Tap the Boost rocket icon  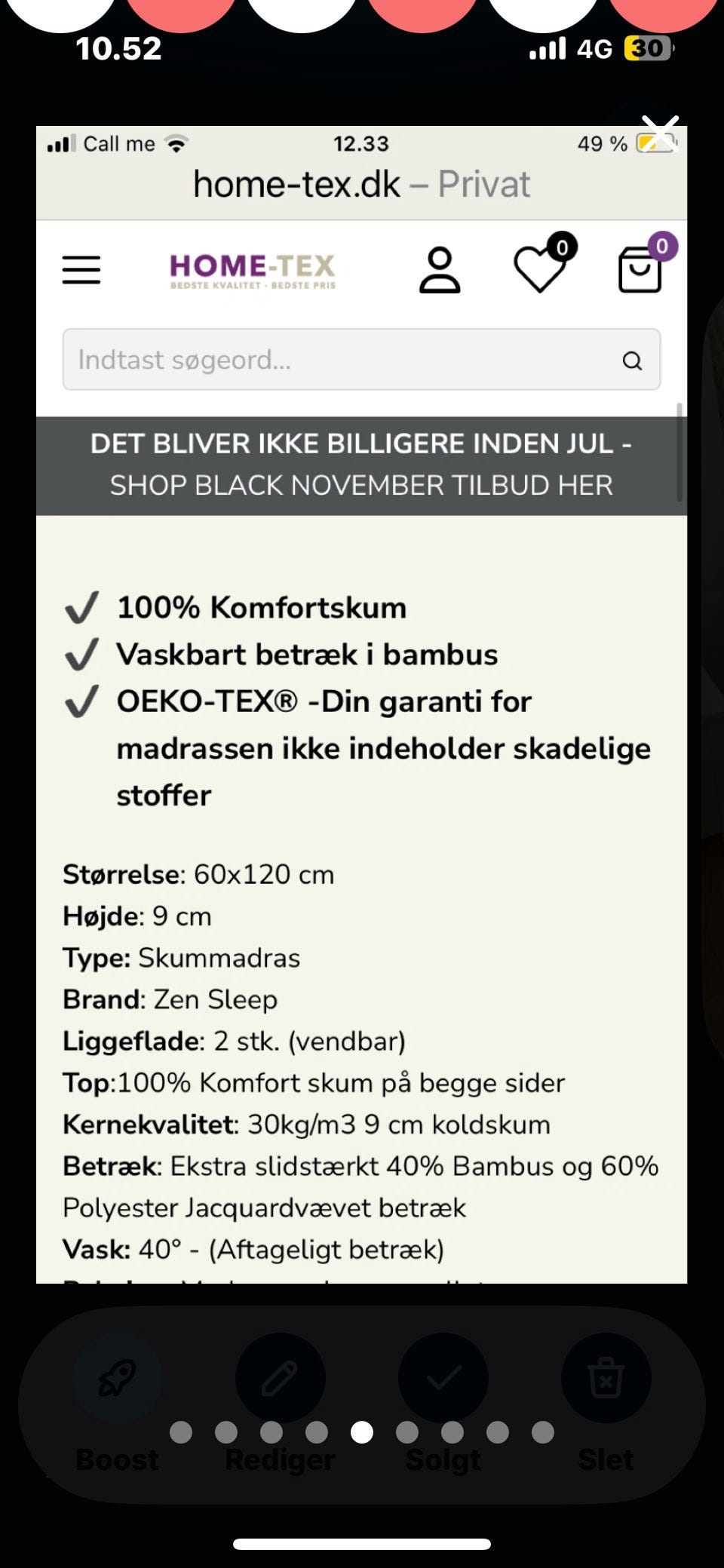[117, 1377]
